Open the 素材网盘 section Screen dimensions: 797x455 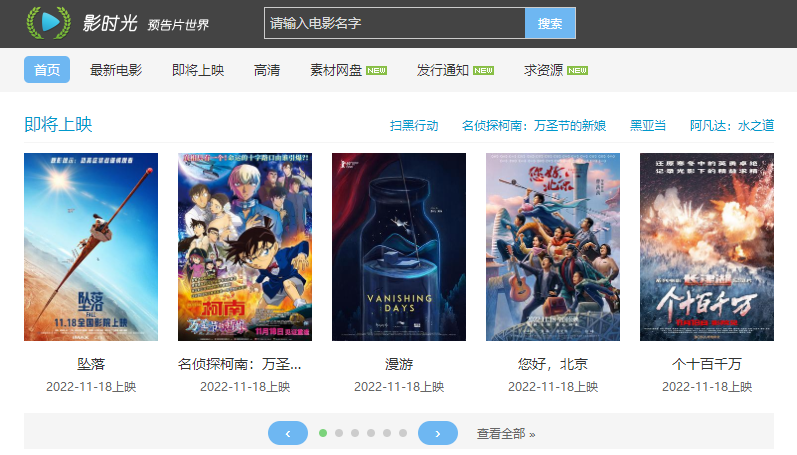pos(336,70)
